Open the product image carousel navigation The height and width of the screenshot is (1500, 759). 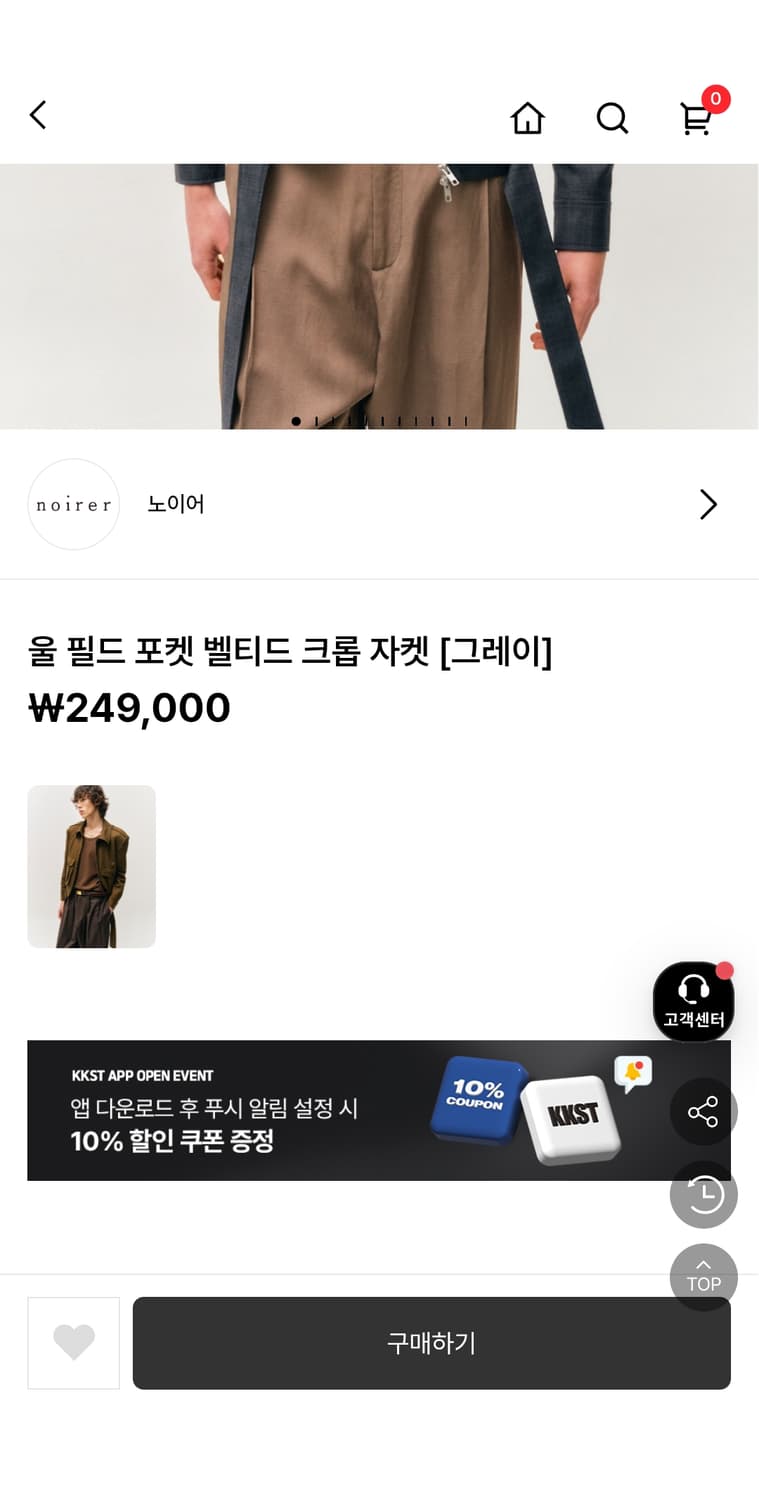coord(380,420)
